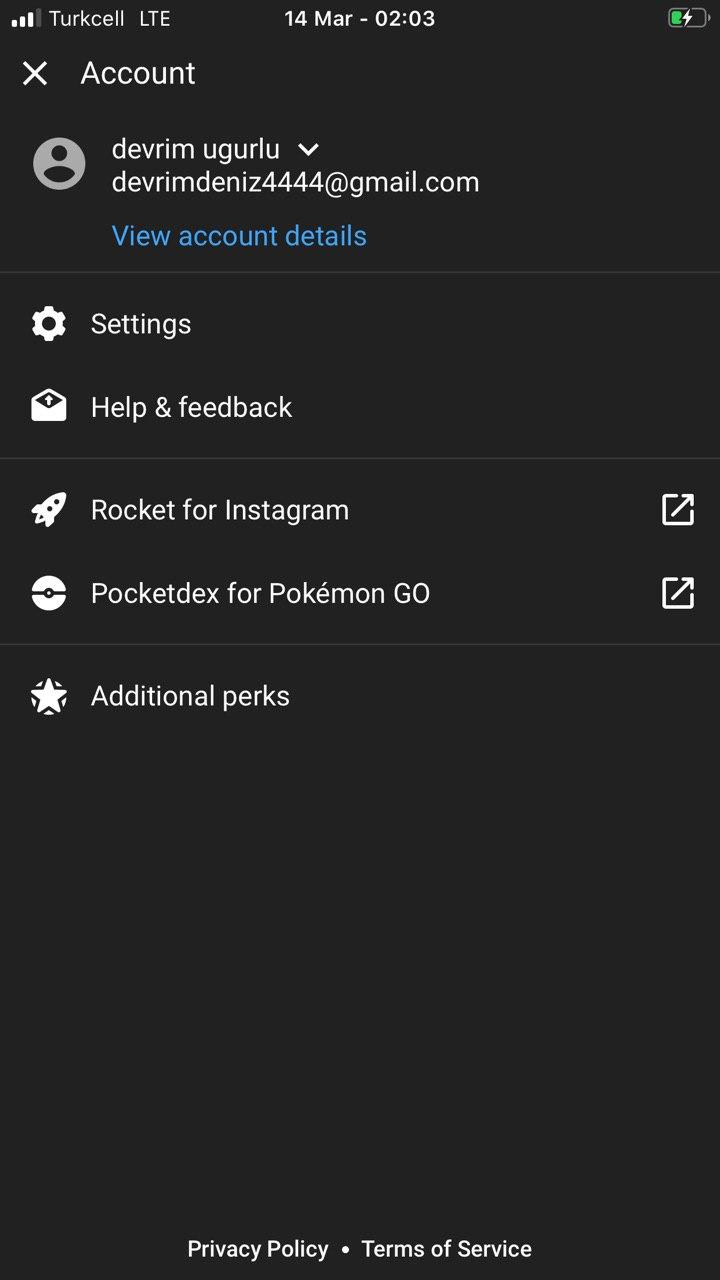This screenshot has height=1280, width=720.
Task: Close the Account screen
Action: (x=35, y=73)
